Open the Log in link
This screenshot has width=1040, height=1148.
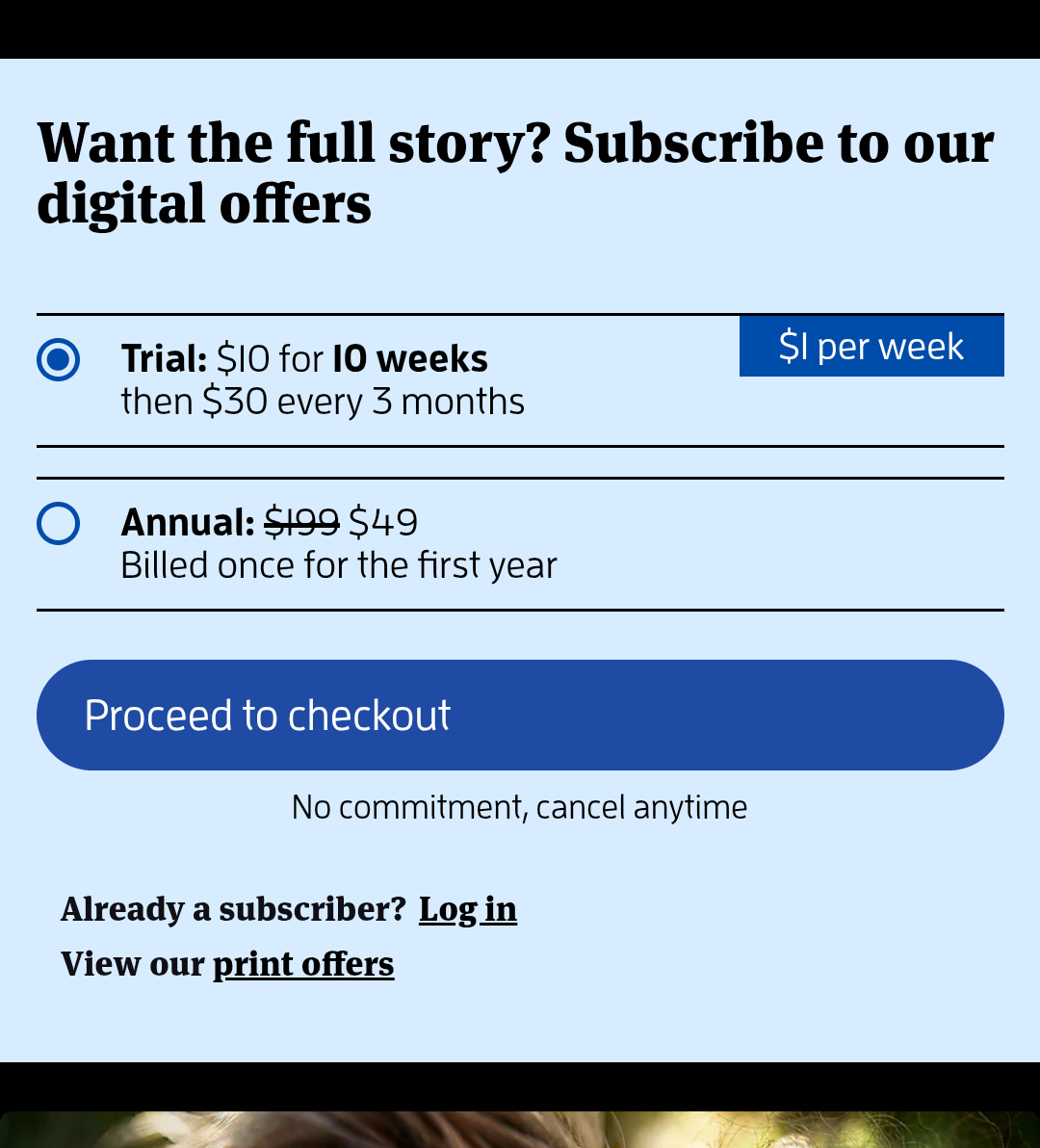[x=467, y=909]
